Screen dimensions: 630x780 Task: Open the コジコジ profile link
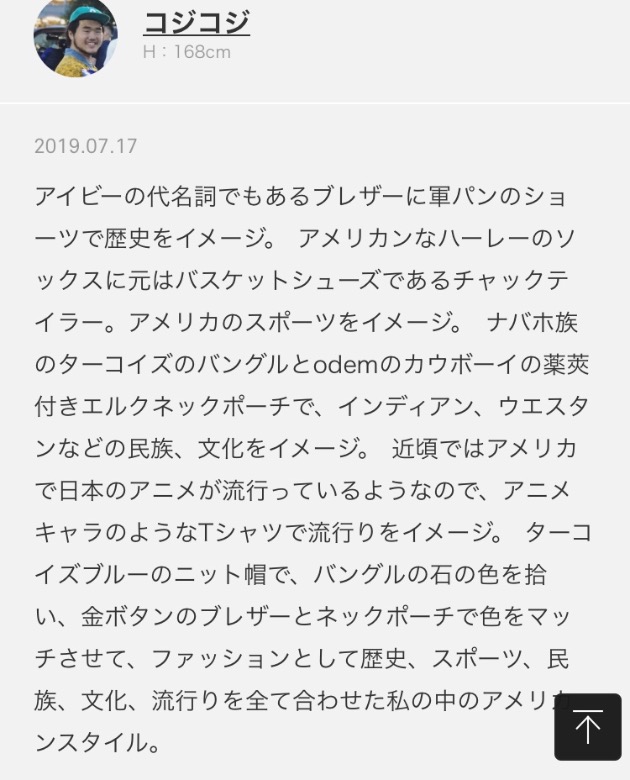(196, 21)
